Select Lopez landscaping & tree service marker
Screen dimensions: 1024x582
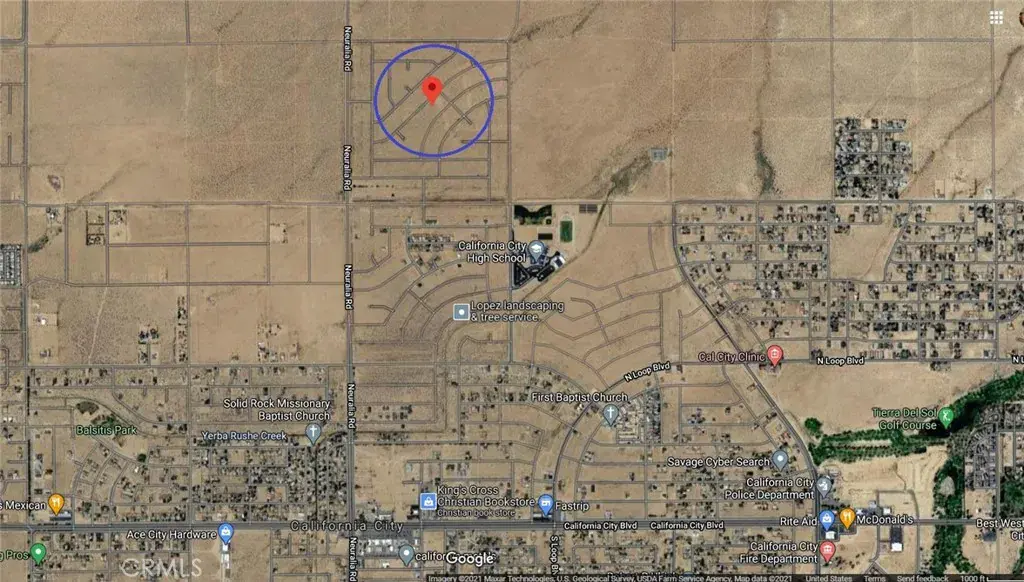tap(461, 311)
